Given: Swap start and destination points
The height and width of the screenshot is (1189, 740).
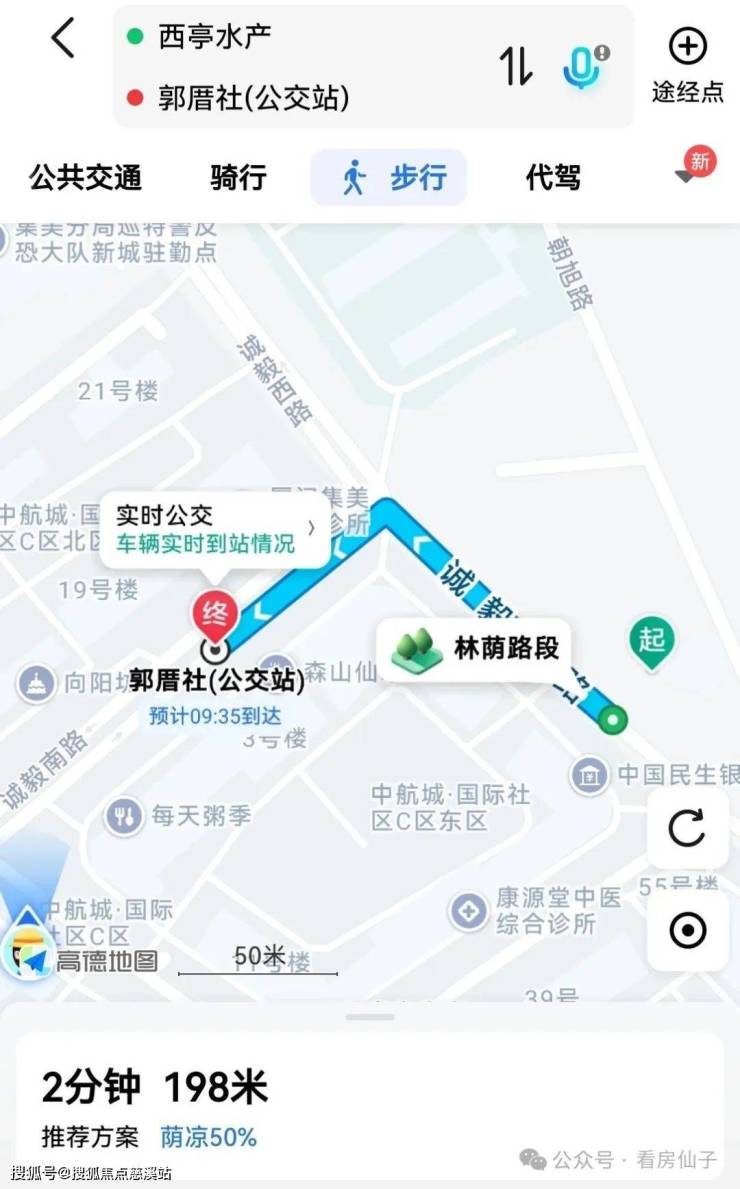Looking at the screenshot, I should tap(516, 66).
